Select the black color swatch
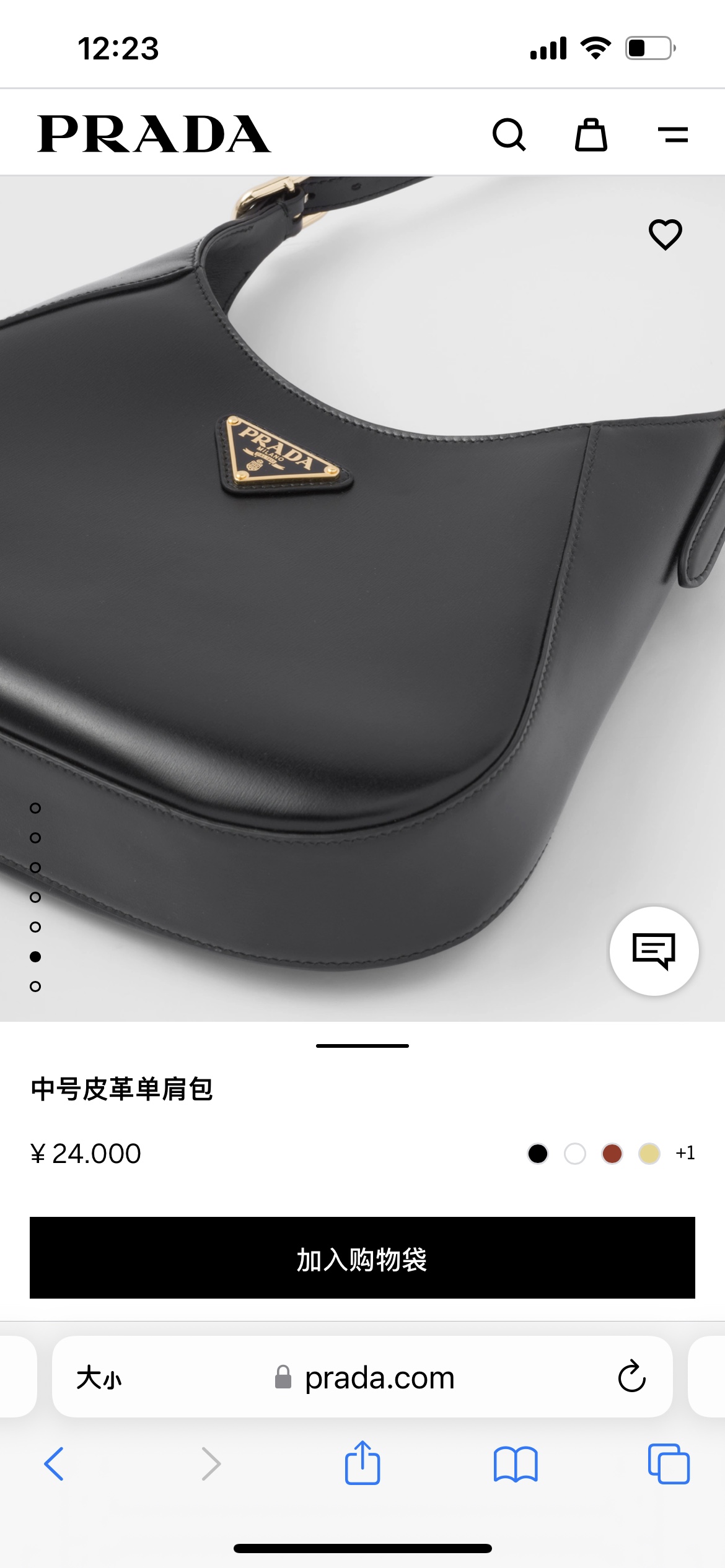The image size is (725, 1568). [538, 1154]
